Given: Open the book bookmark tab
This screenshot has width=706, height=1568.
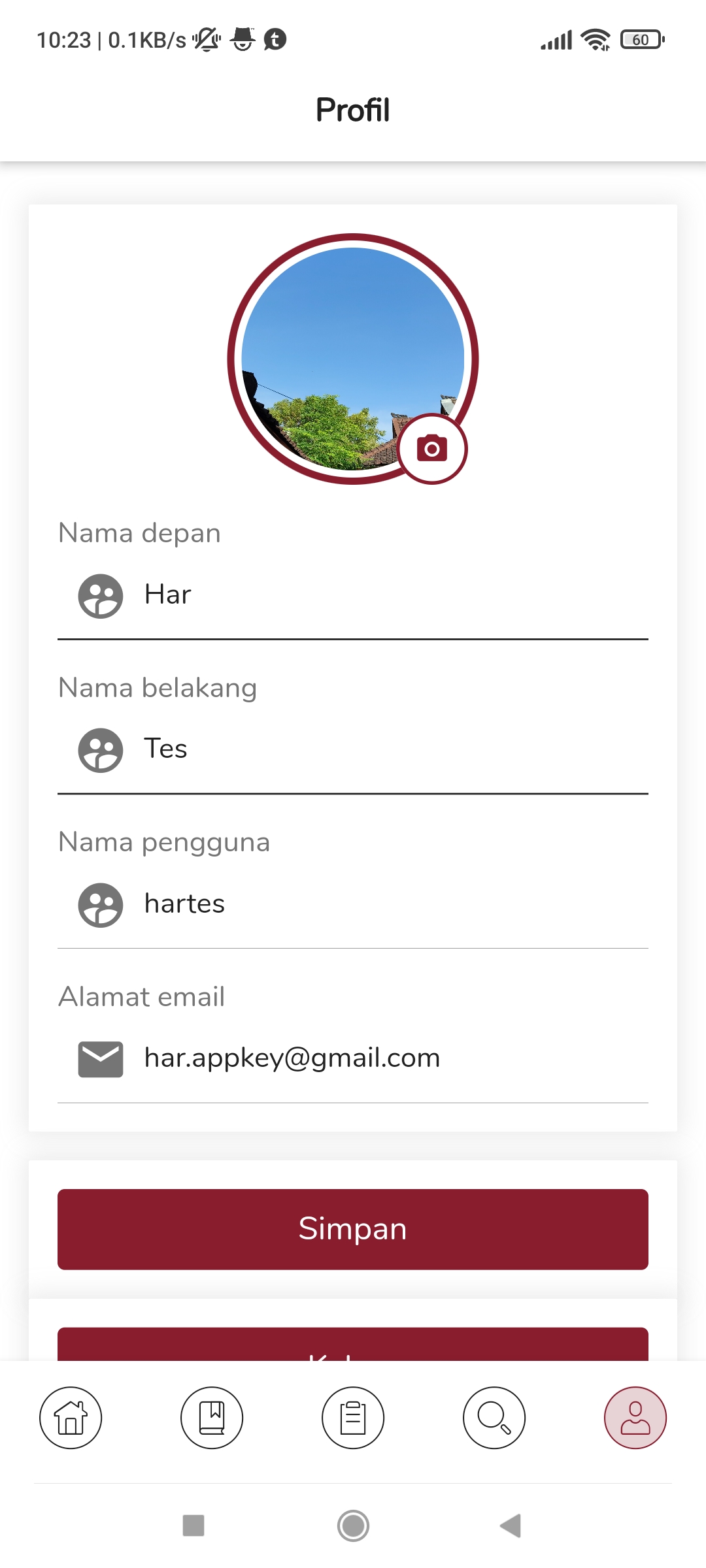Looking at the screenshot, I should pyautogui.click(x=212, y=1418).
